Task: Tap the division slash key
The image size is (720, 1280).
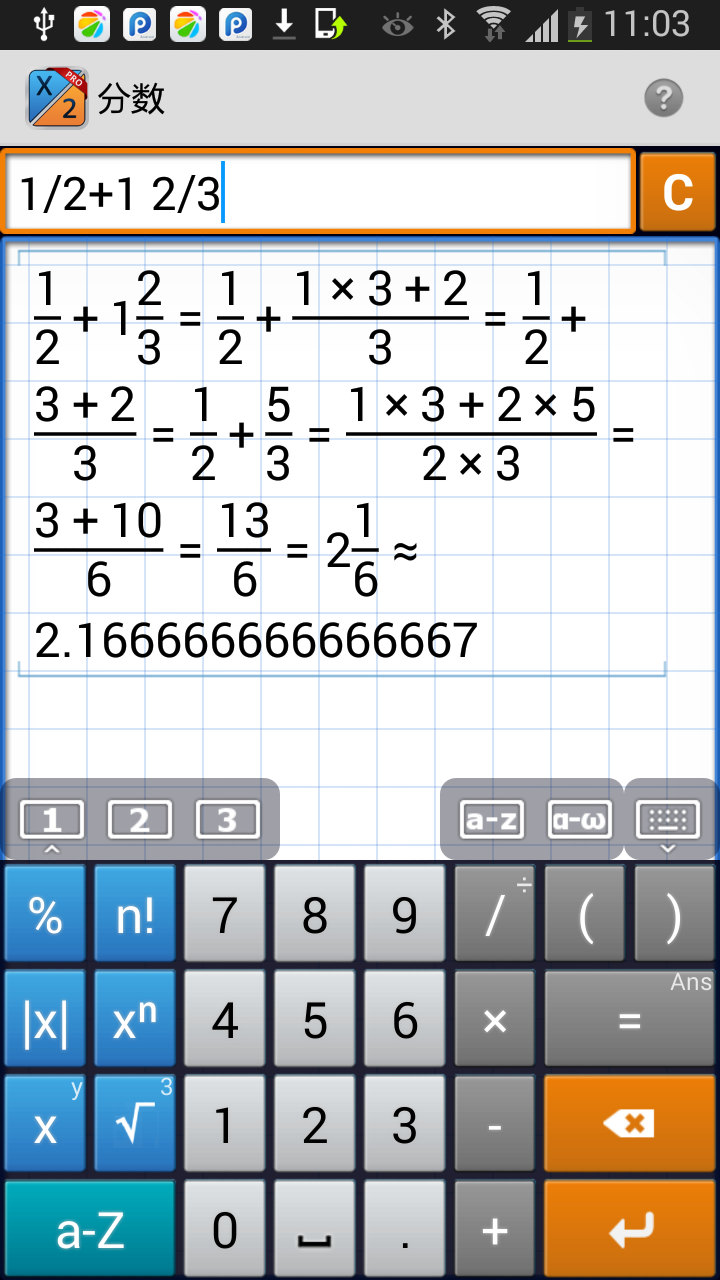Action: 495,915
